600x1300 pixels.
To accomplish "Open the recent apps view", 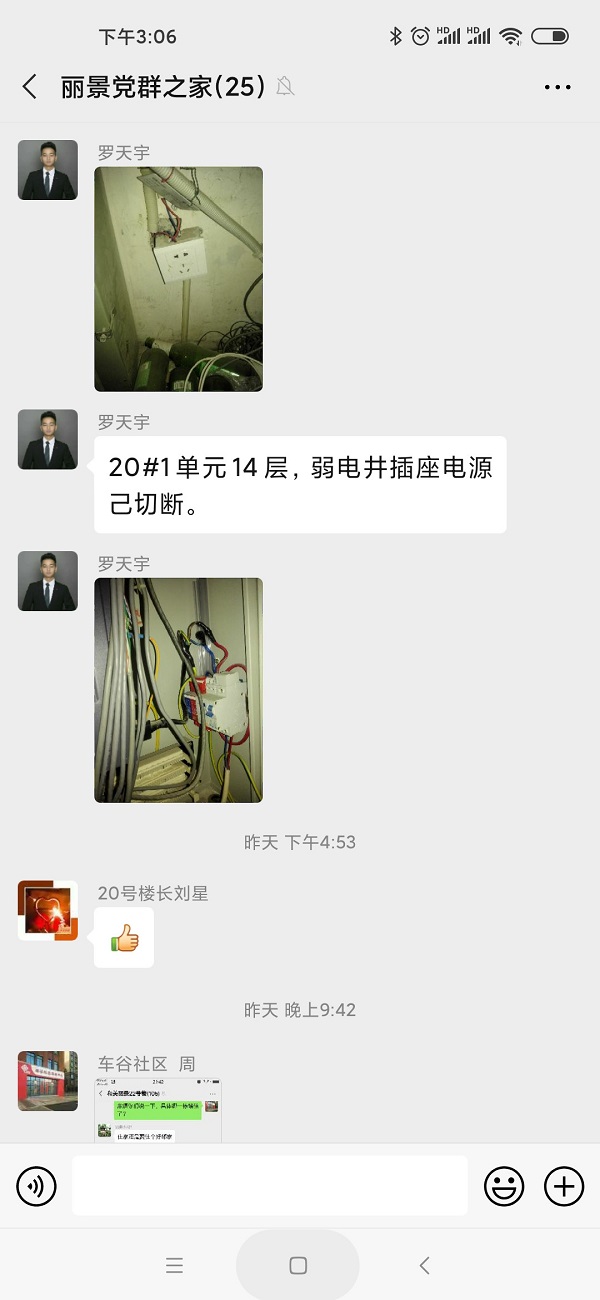I will pos(175,1266).
